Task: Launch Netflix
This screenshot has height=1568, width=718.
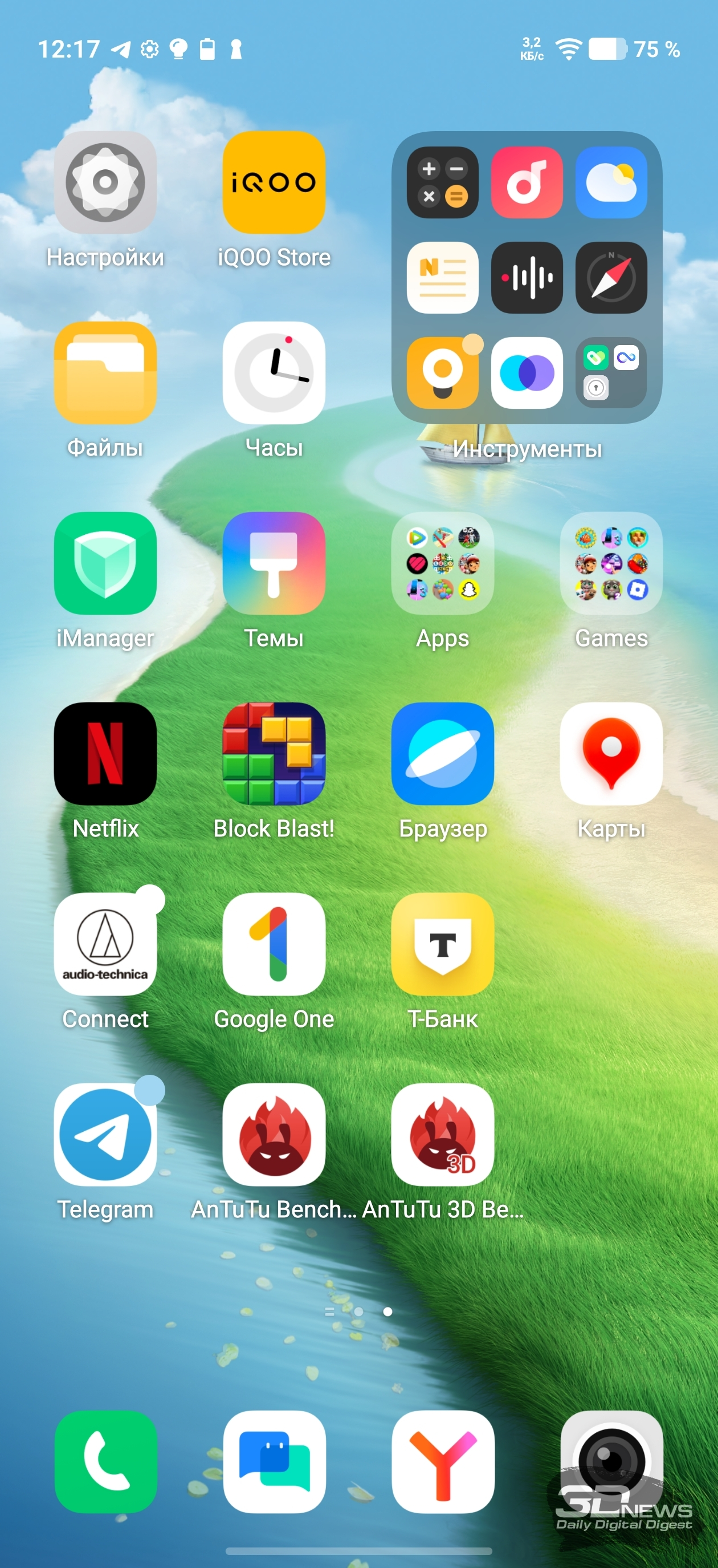Action: tap(105, 754)
